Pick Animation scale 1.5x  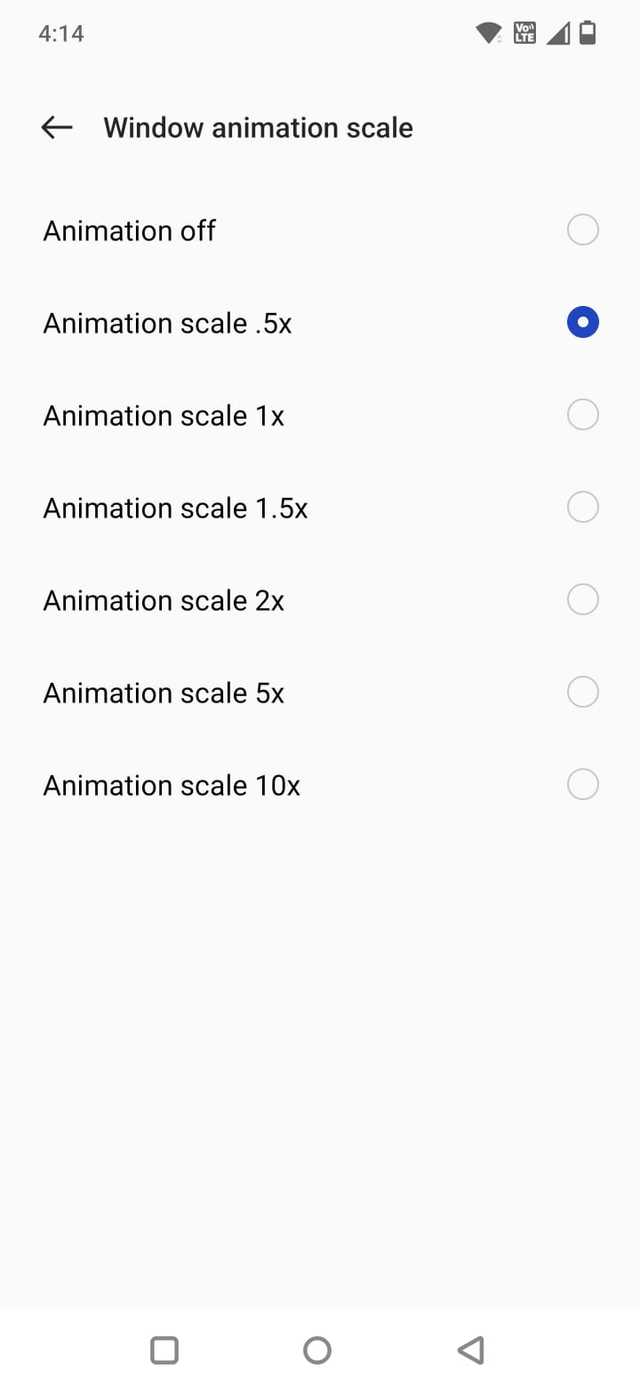coord(582,508)
